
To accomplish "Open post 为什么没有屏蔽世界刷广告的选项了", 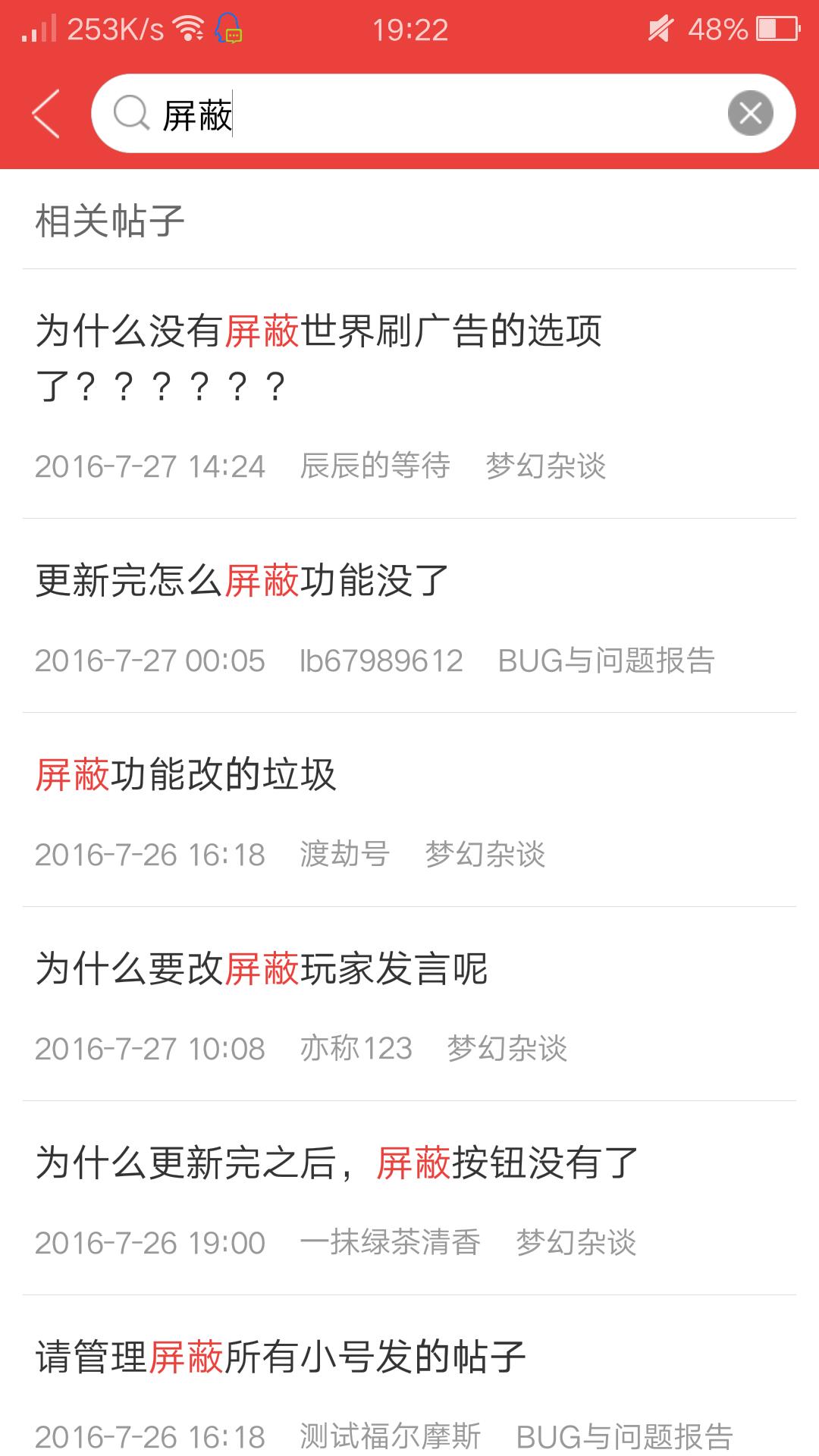I will pos(318,358).
